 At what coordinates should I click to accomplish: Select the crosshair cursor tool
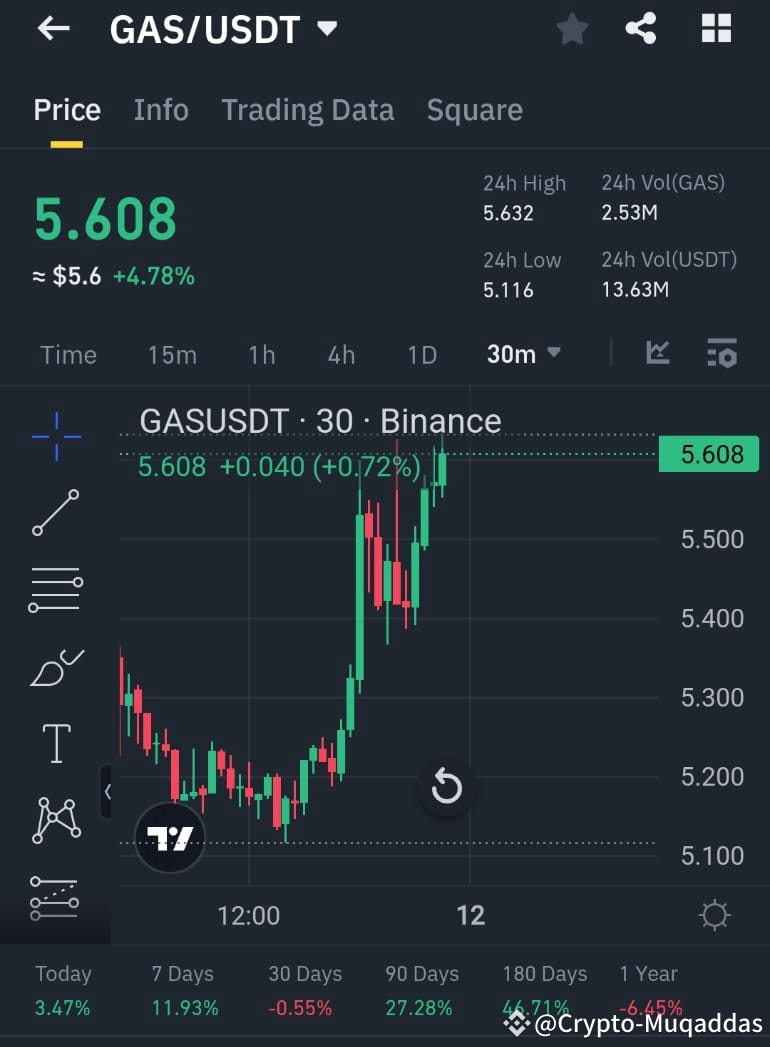click(55, 435)
